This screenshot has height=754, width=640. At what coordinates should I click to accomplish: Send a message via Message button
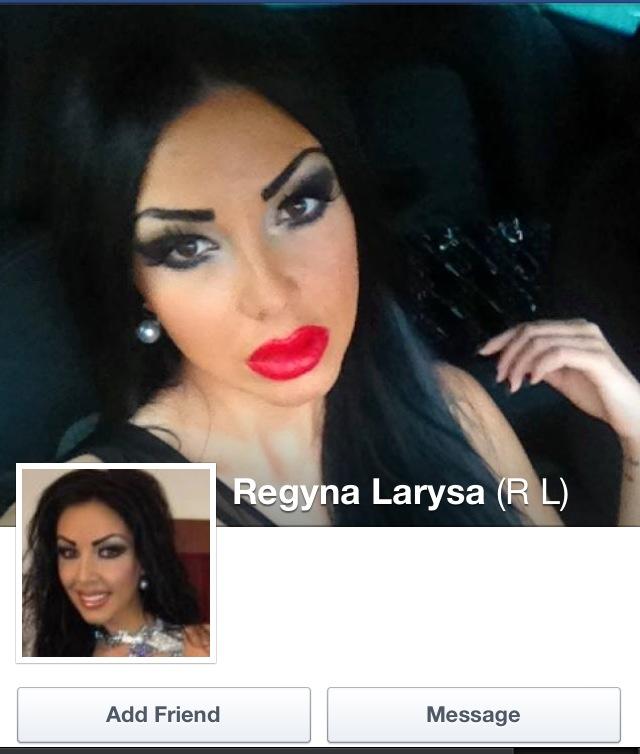473,714
